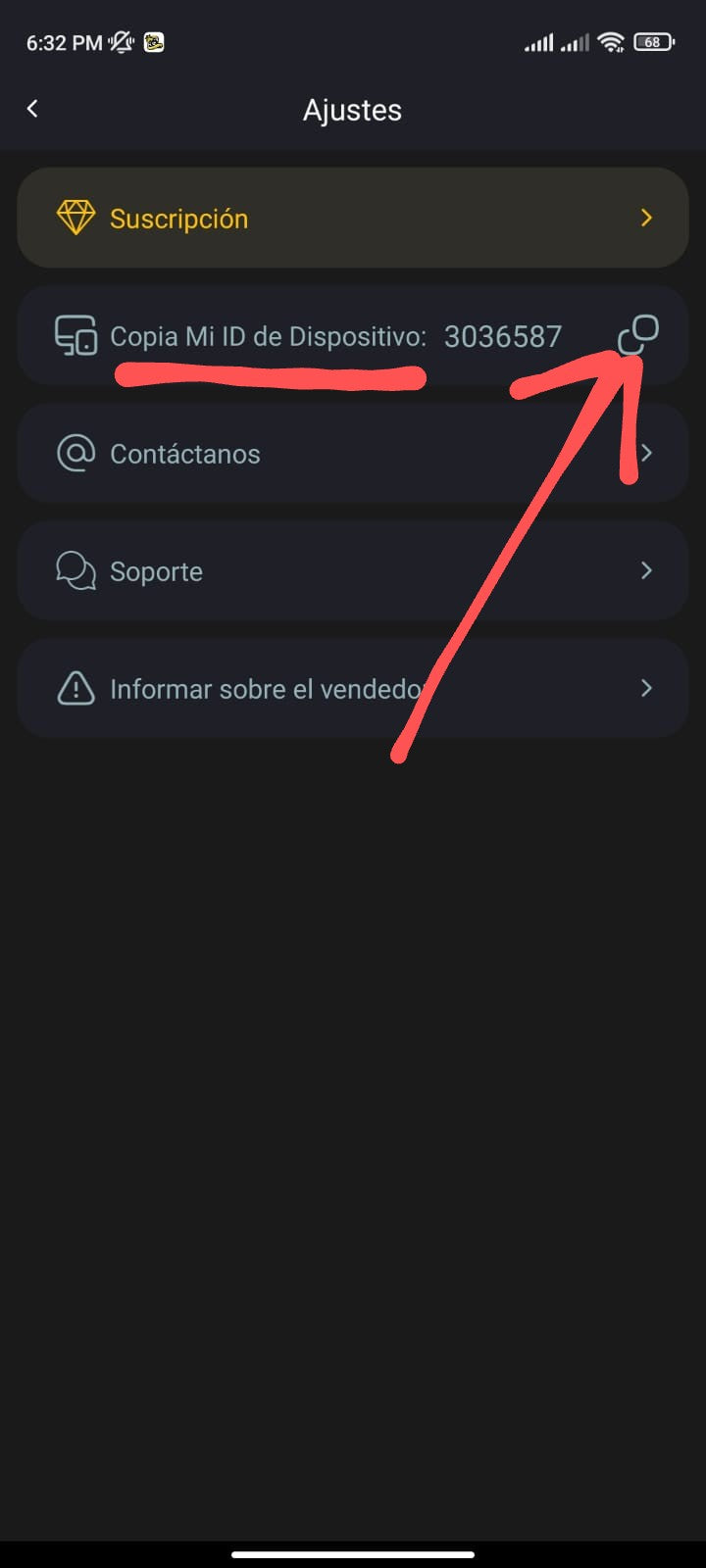
Task: Copy the device ID with the copy icon
Action: (637, 335)
